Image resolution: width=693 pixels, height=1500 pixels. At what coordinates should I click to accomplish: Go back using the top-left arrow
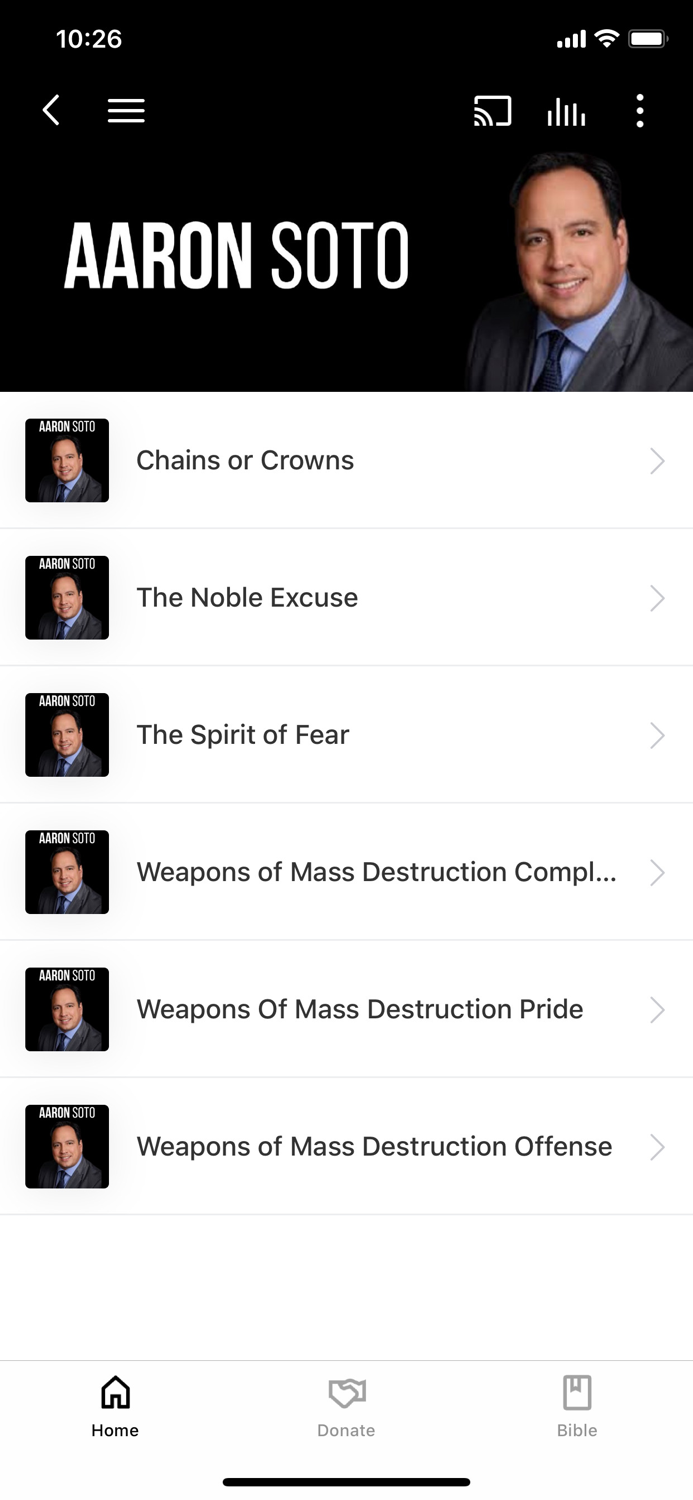(52, 111)
